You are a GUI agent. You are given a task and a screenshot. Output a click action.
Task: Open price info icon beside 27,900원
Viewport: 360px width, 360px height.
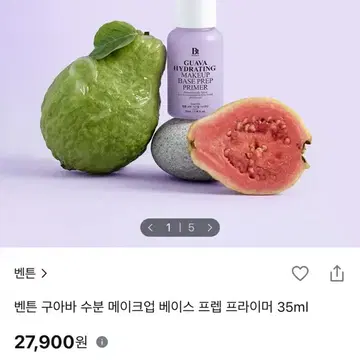click(102, 342)
